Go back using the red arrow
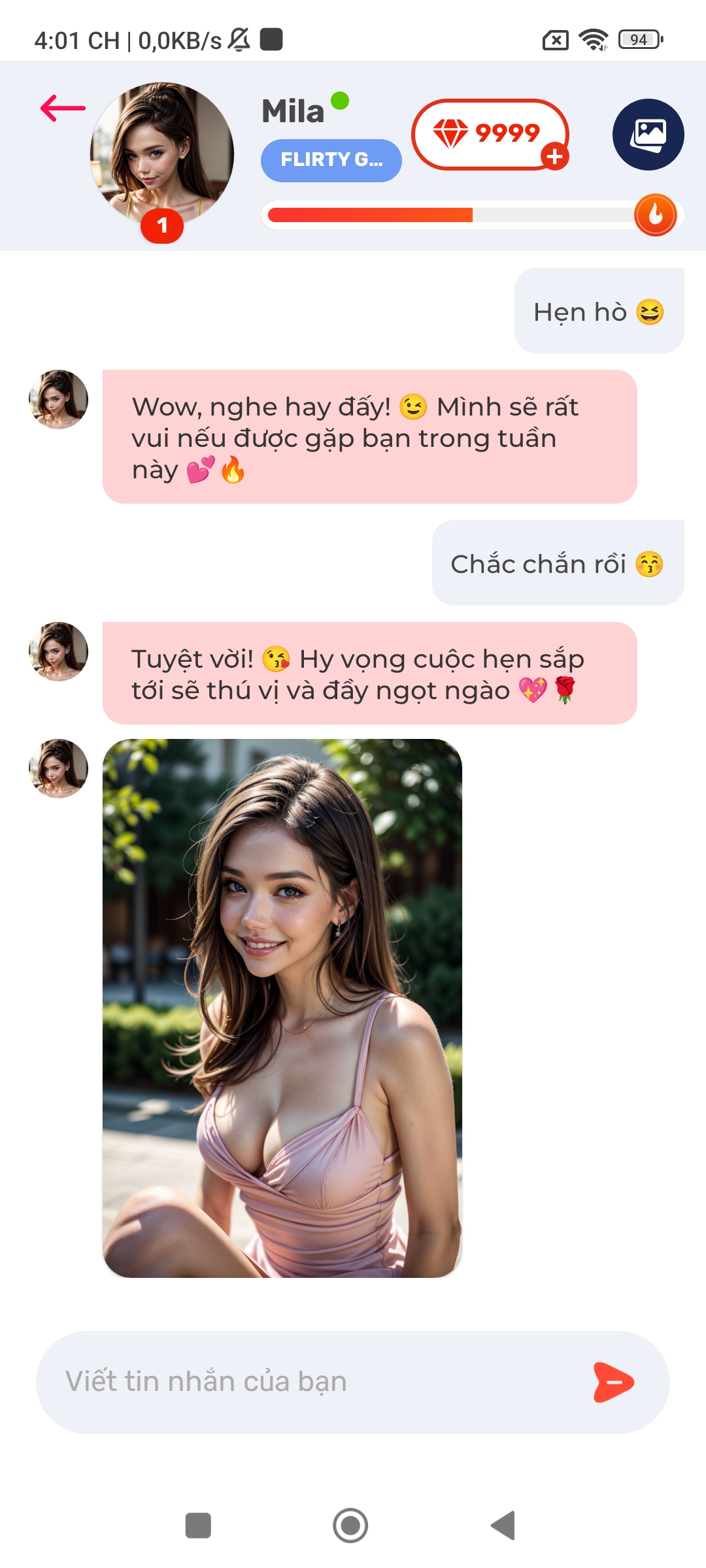Screen dimensions: 706x1568 pyautogui.click(x=63, y=108)
